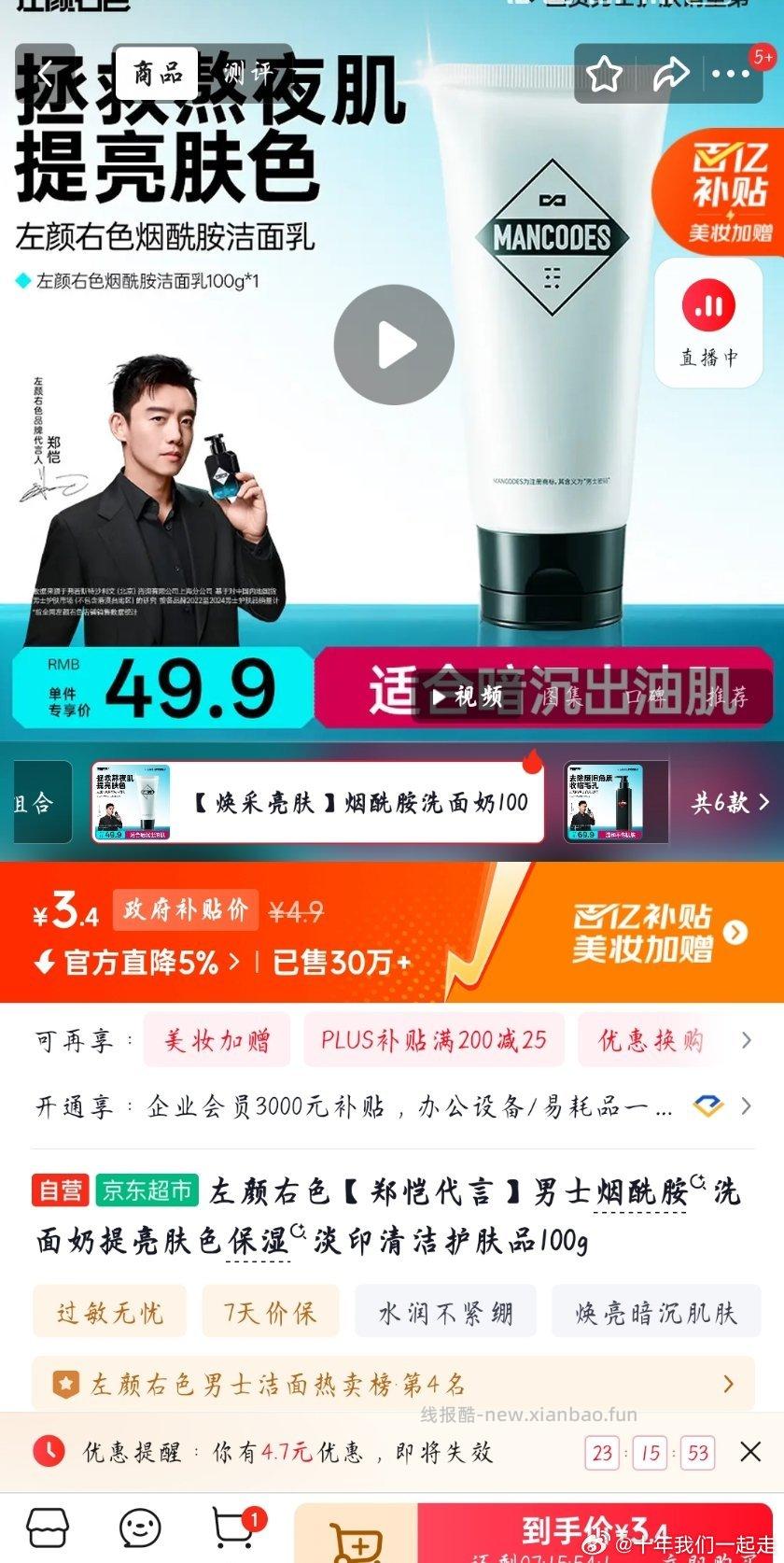Open the 企业会员3000元补贴 row

click(411, 1107)
